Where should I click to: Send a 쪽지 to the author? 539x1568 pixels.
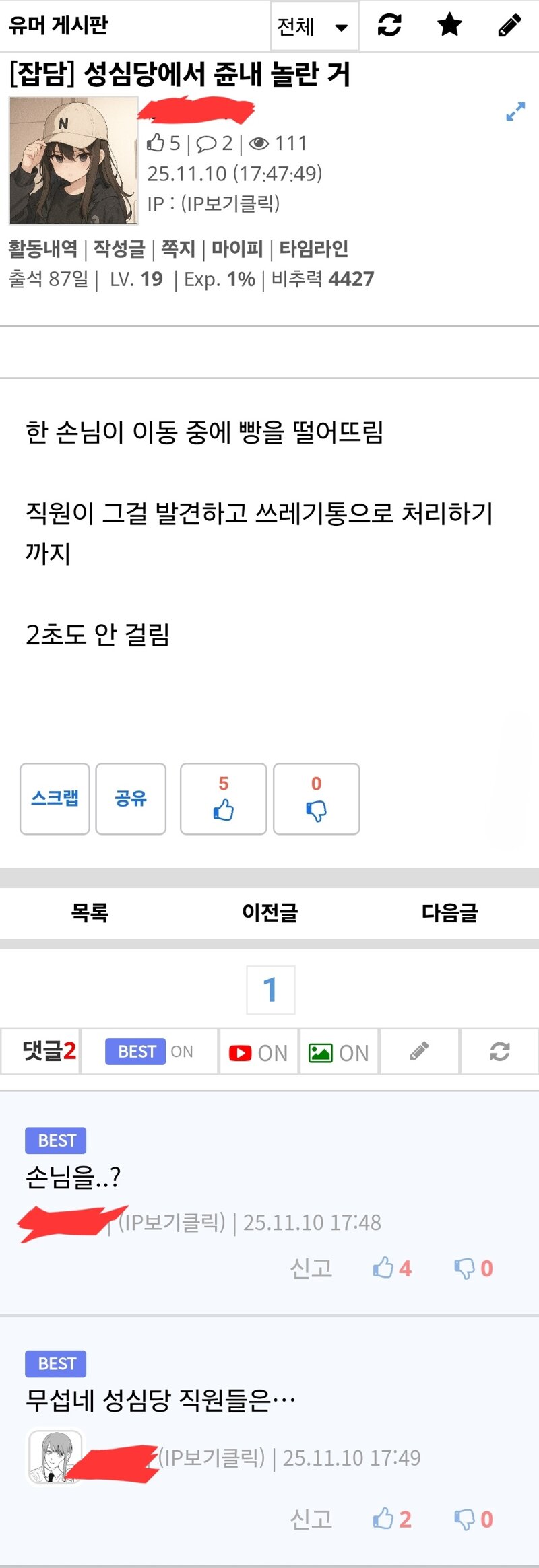(x=178, y=249)
